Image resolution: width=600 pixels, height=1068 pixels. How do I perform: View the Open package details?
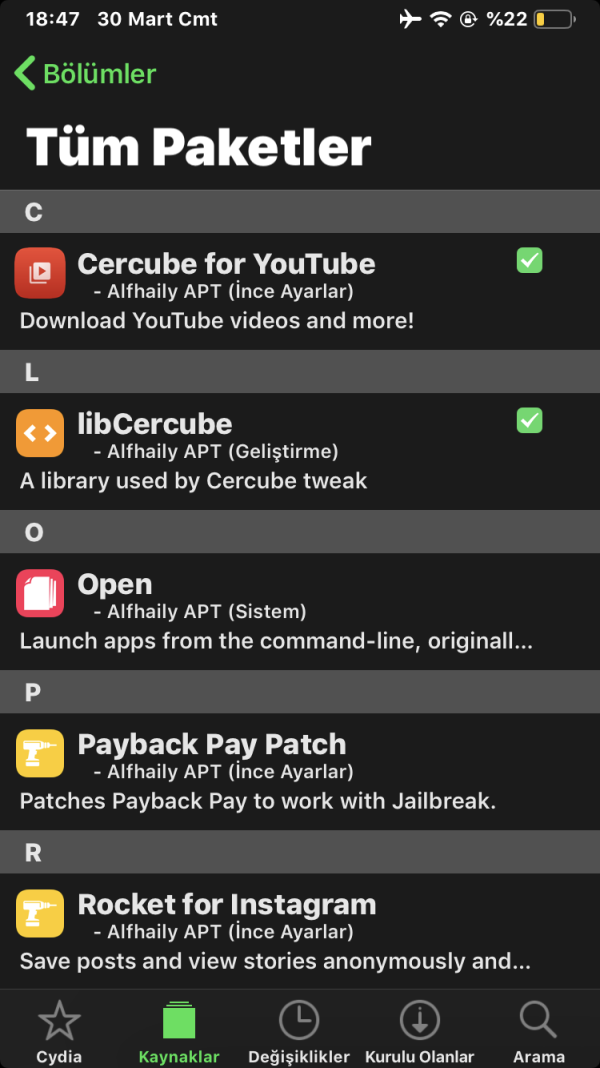tap(300, 611)
